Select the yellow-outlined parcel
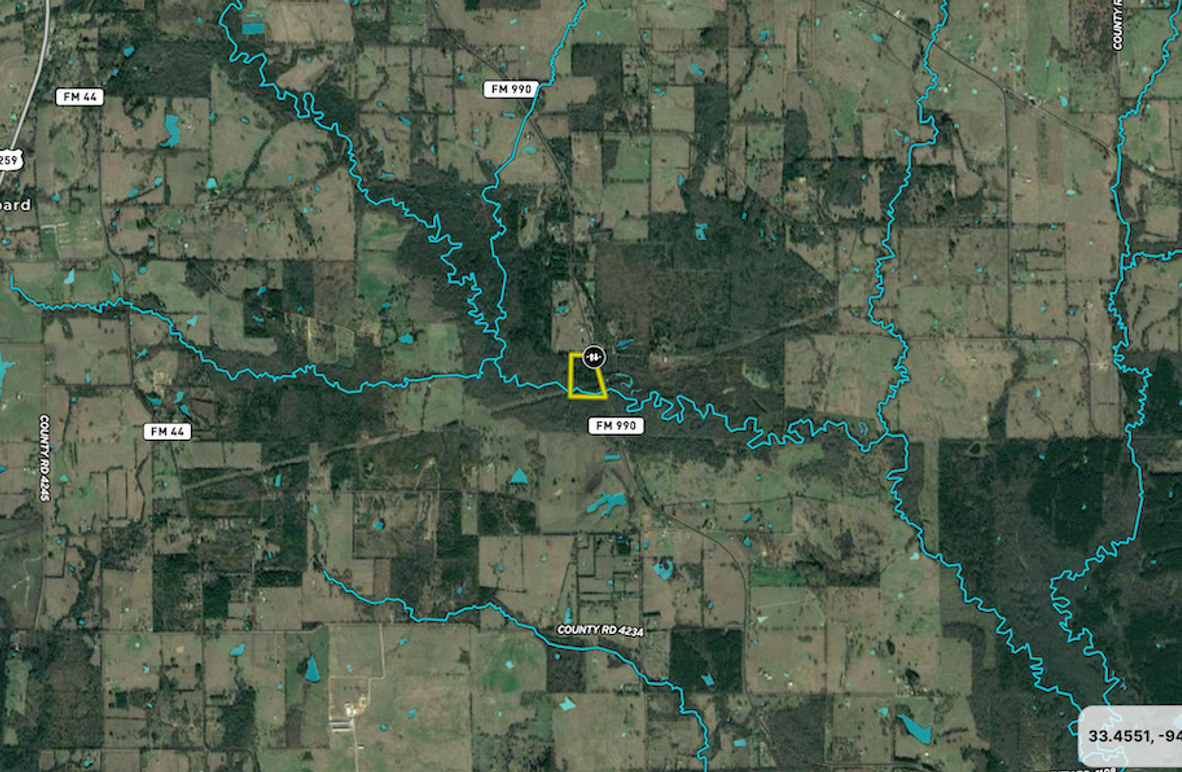1182x772 pixels. tap(585, 379)
